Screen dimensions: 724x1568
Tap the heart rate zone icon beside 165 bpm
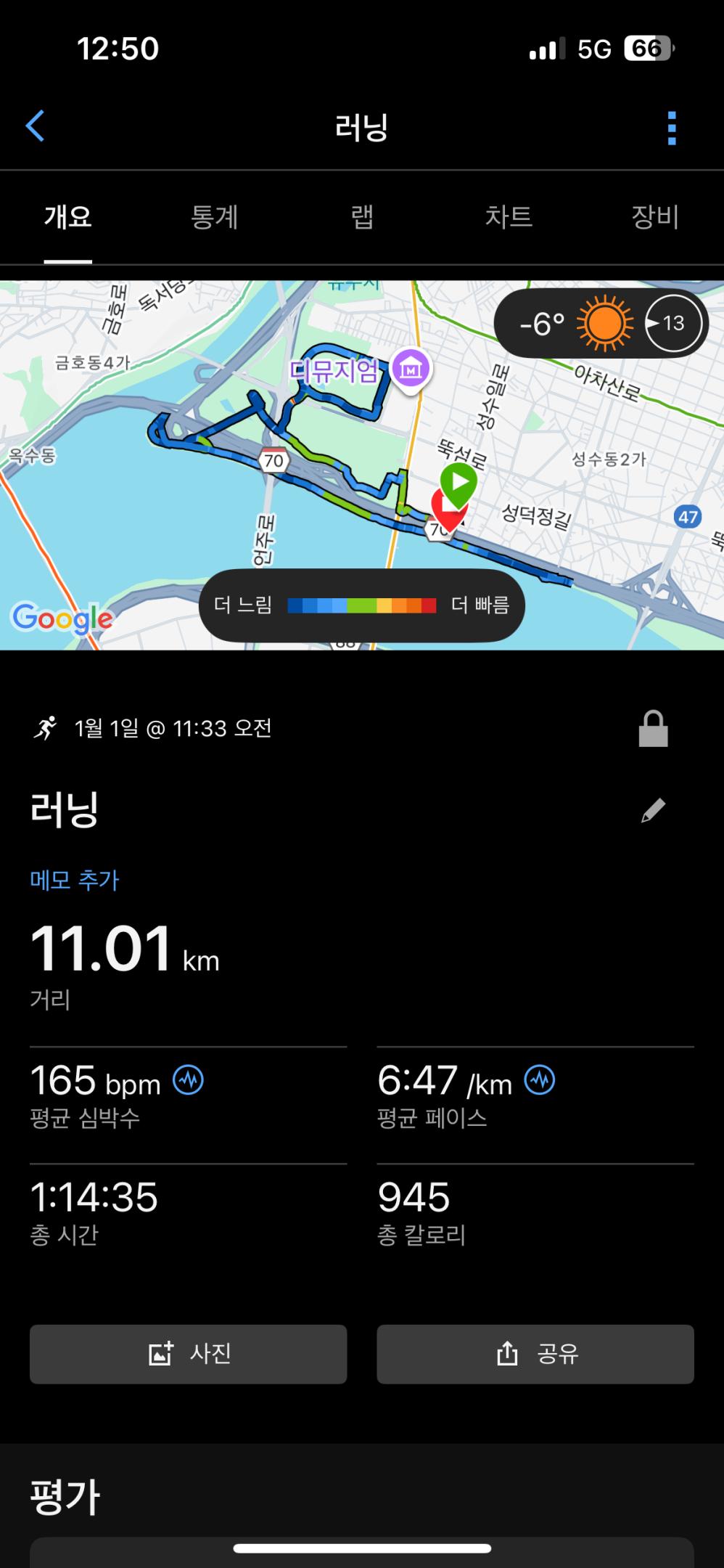point(189,1079)
